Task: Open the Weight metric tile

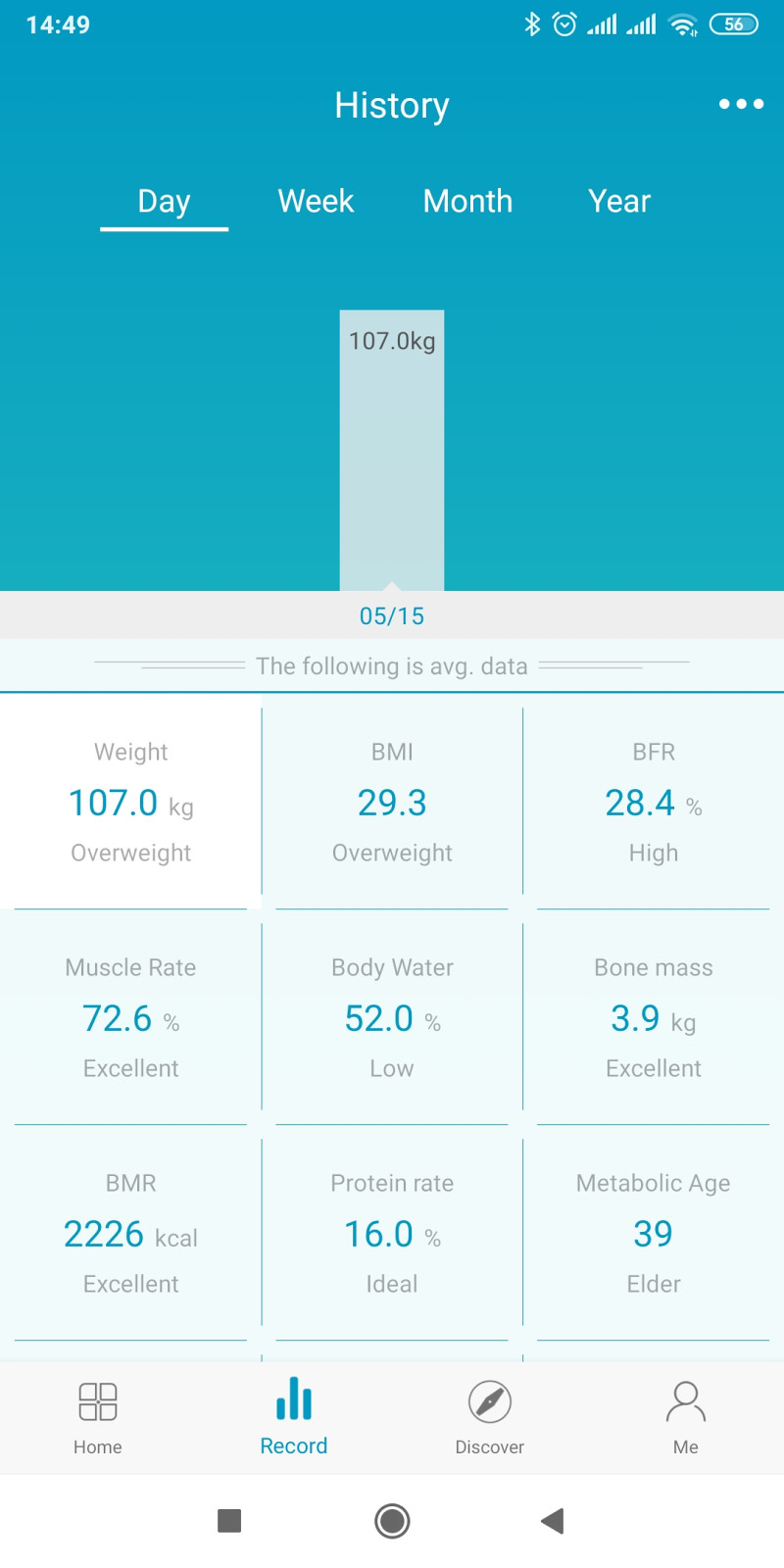Action: coord(130,801)
